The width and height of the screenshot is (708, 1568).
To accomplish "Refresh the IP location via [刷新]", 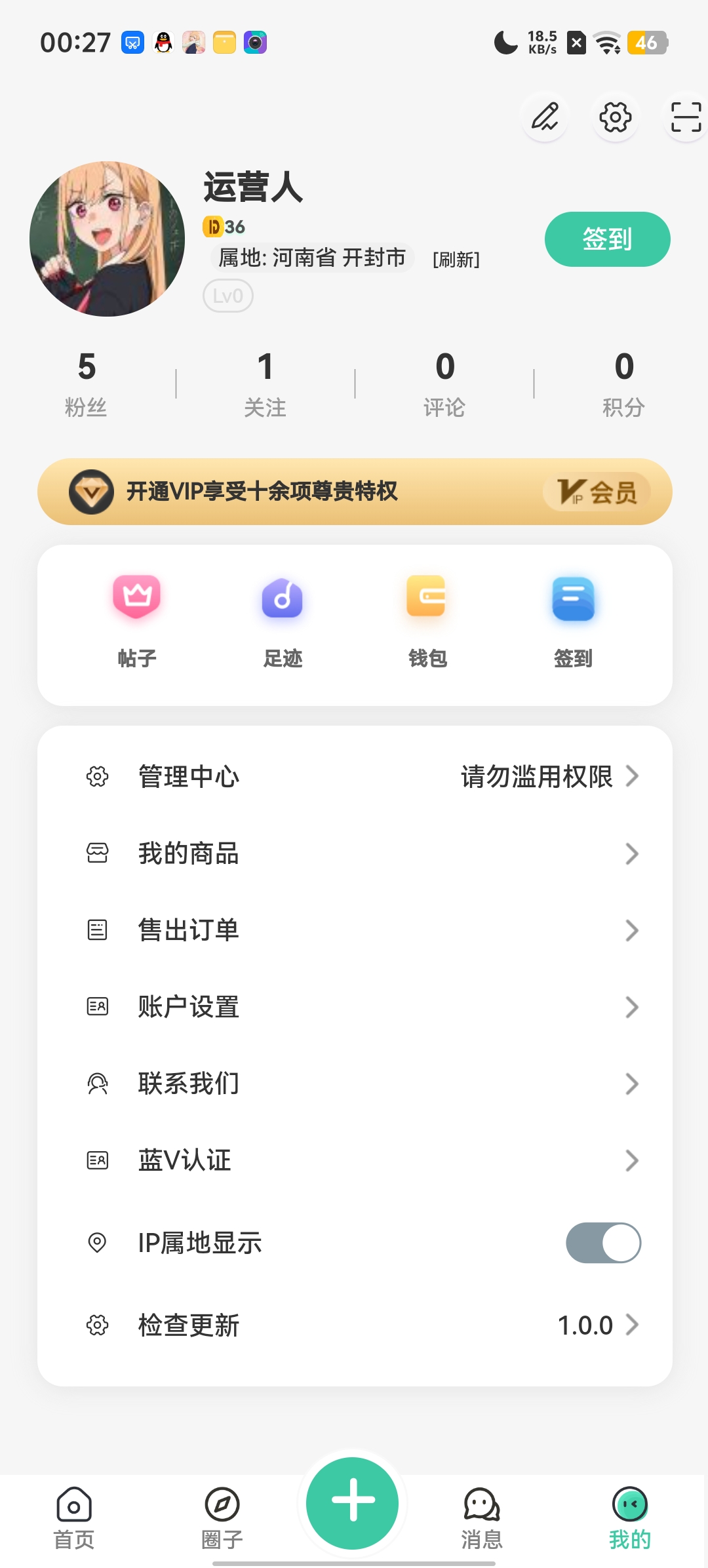I will (x=456, y=260).
